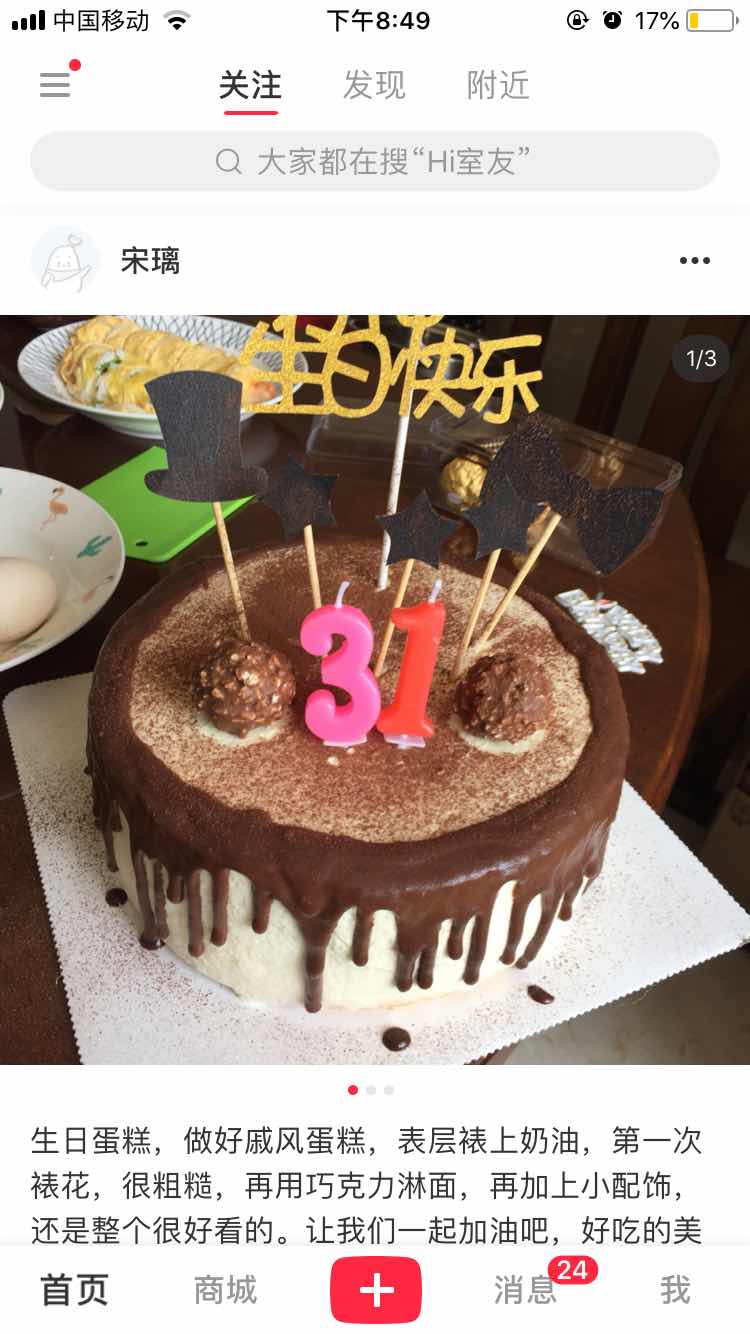This screenshot has width=750, height=1334.
Task: Go to the 首页 tab
Action: [74, 1290]
